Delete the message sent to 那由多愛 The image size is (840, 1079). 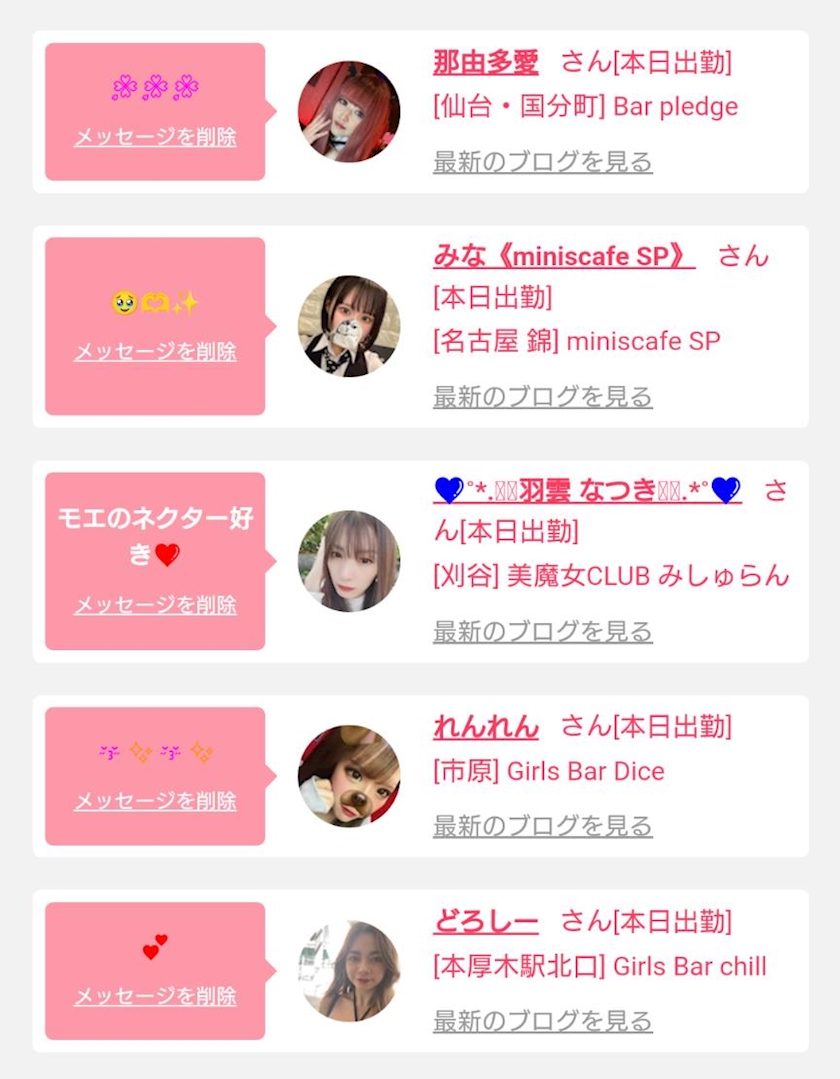point(155,136)
